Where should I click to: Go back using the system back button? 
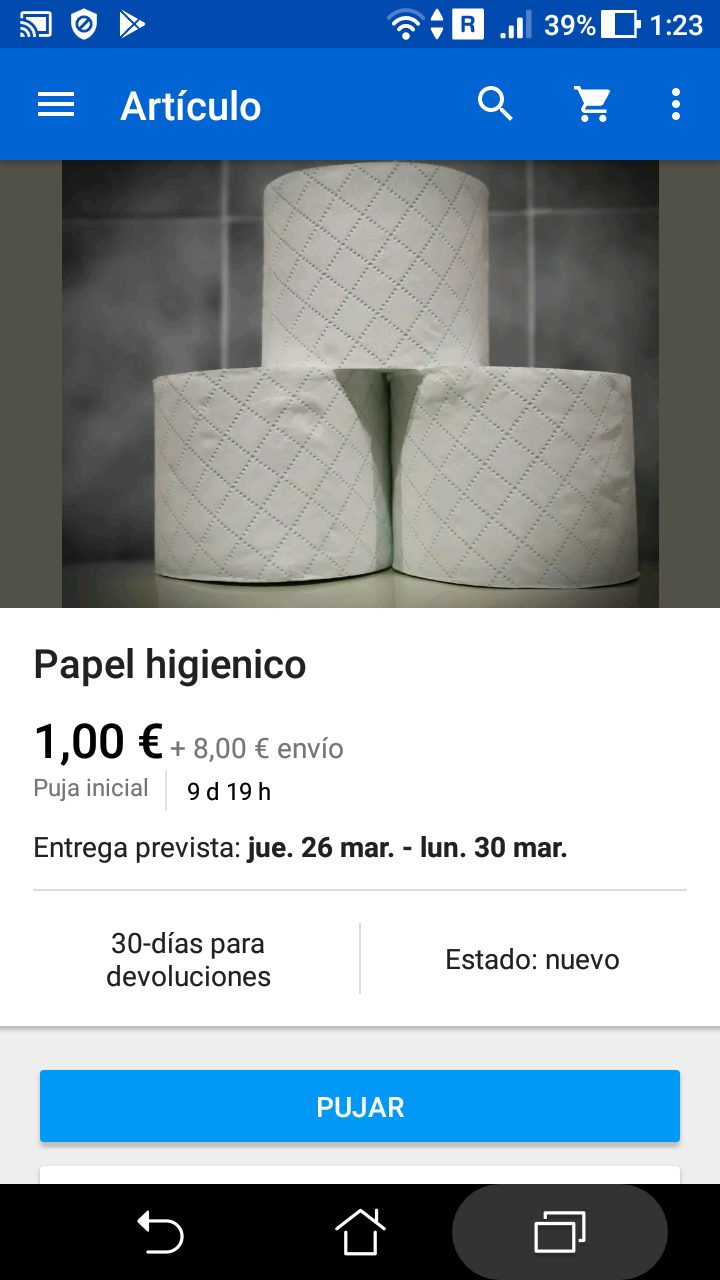(160, 1232)
